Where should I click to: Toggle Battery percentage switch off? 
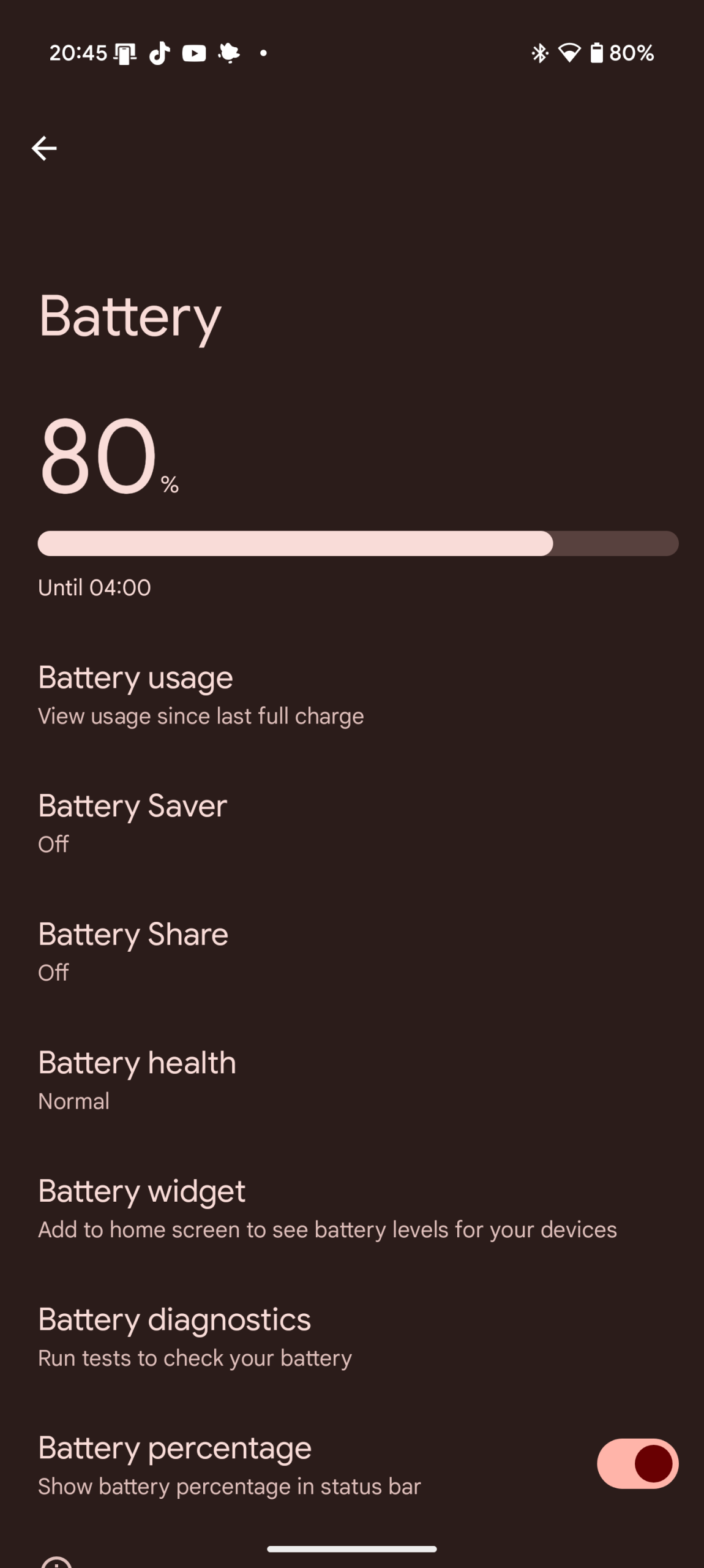637,1463
